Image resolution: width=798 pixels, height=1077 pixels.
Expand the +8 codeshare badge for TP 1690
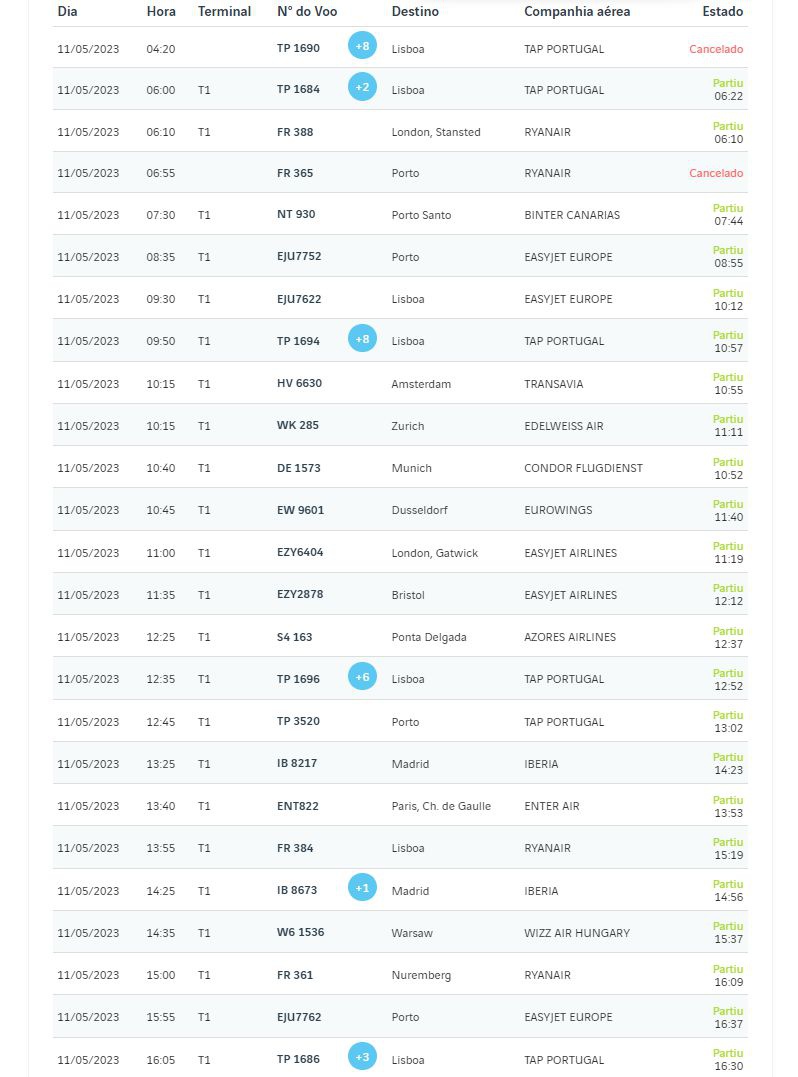[x=362, y=46]
